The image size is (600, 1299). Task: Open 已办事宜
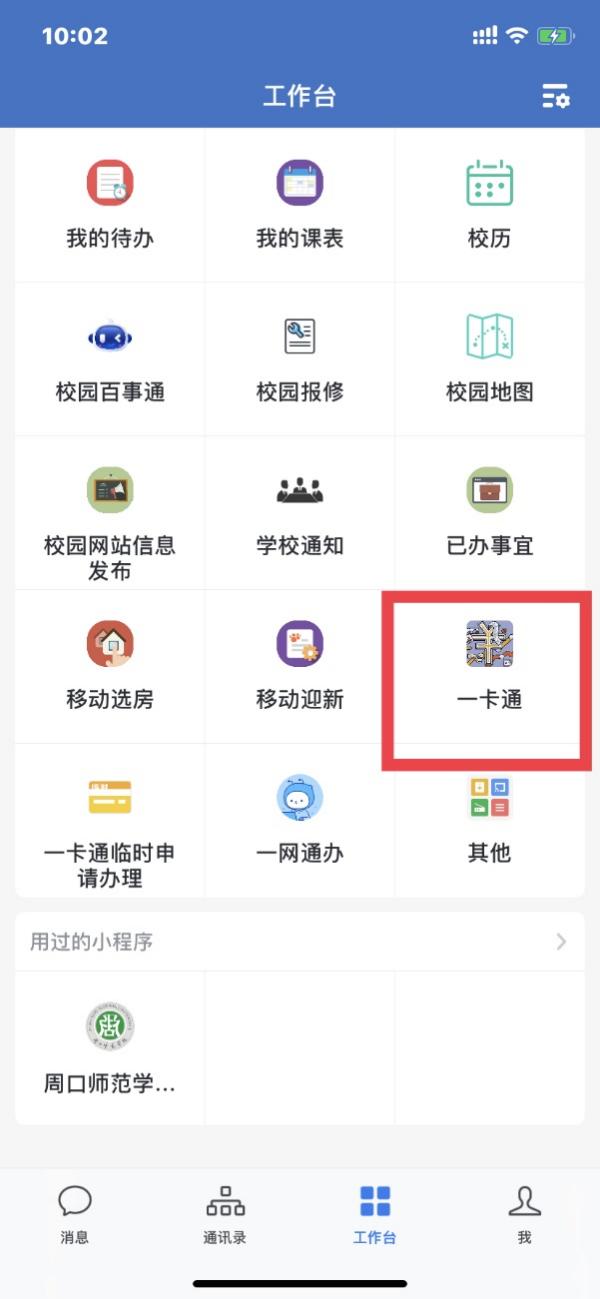[x=490, y=513]
